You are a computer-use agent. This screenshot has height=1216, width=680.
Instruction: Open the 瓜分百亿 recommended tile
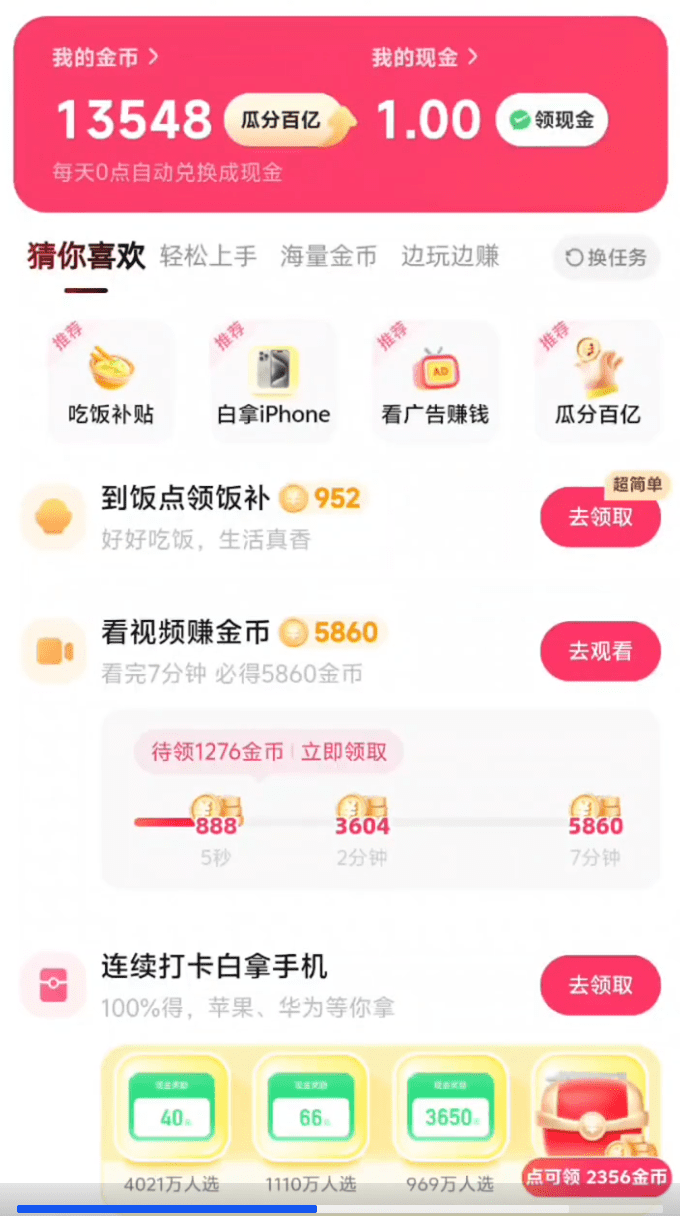[598, 382]
